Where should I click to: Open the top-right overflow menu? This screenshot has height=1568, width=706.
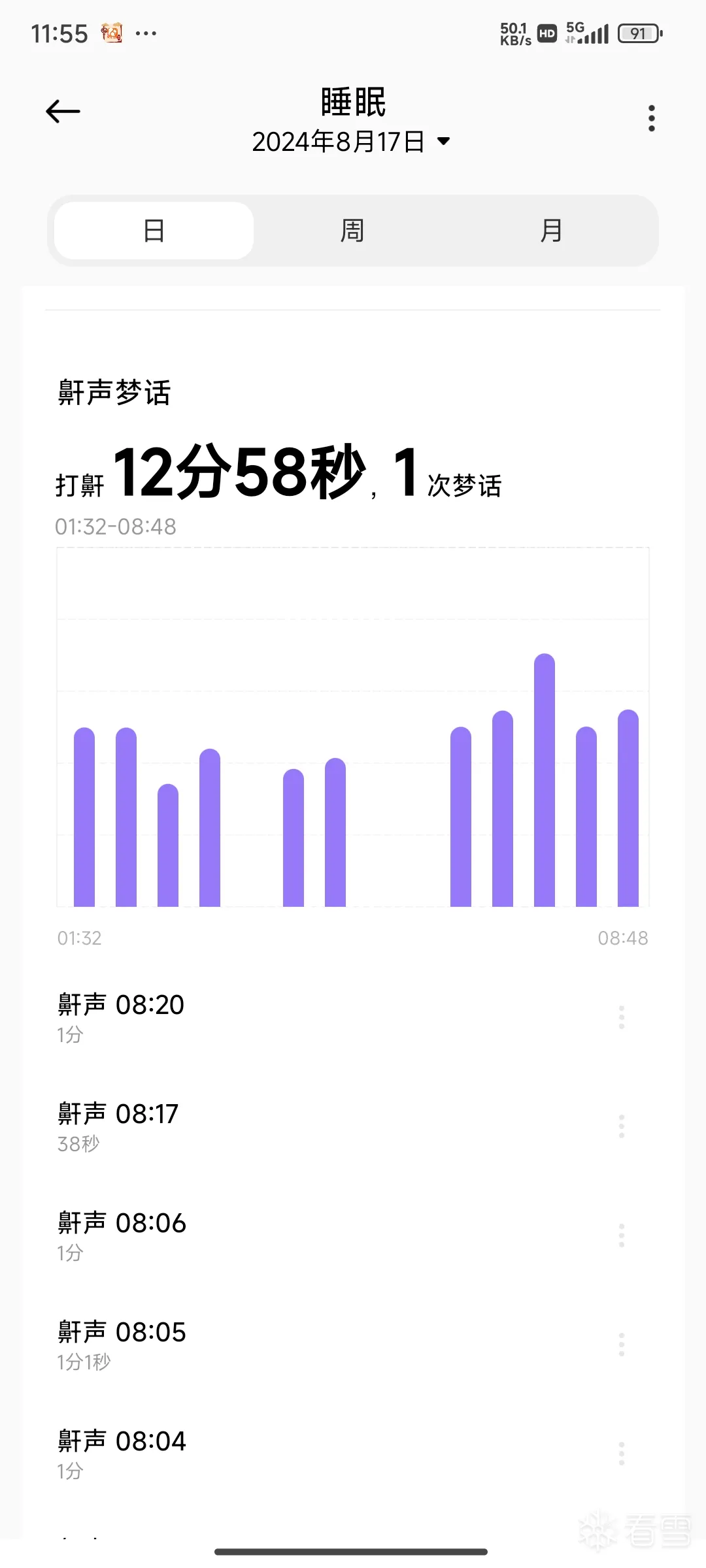651,118
